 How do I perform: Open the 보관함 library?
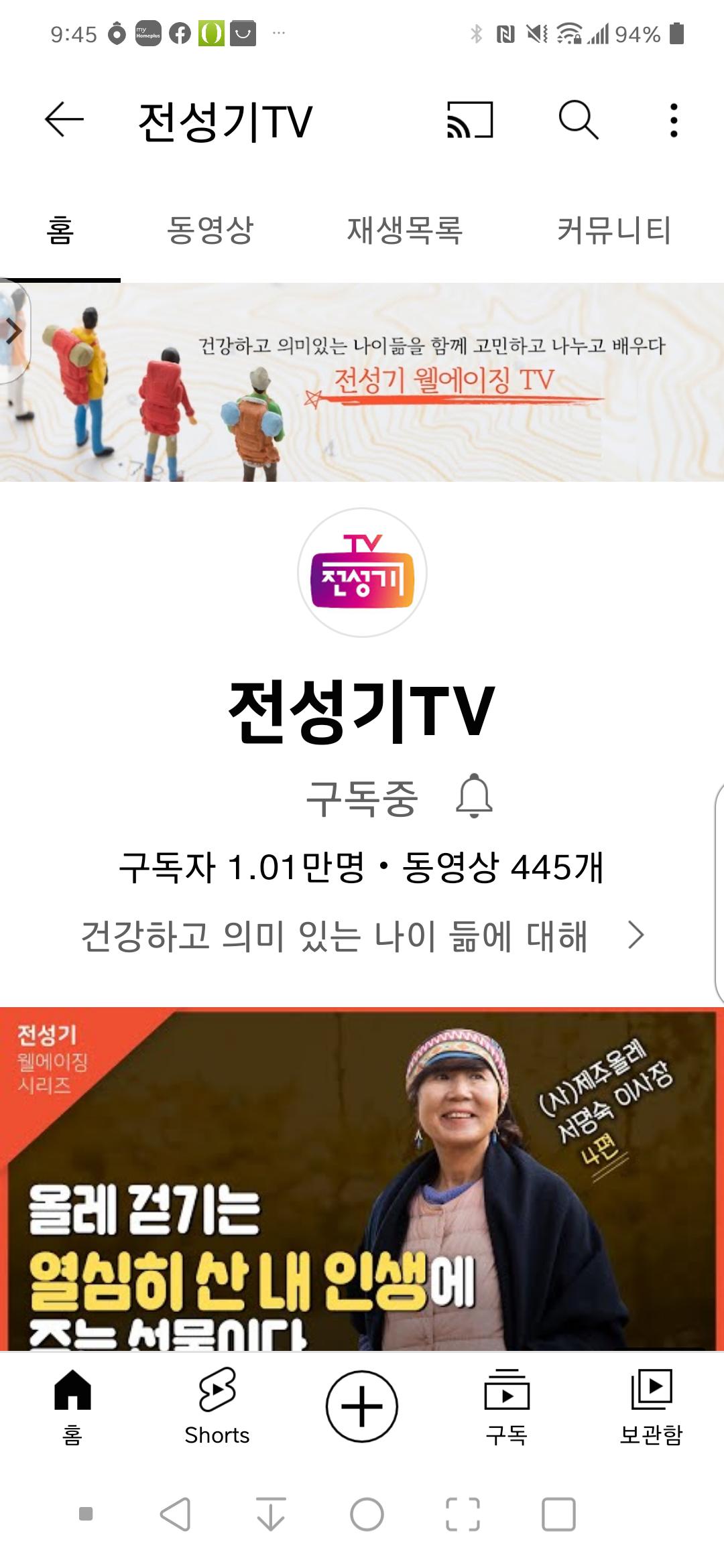[651, 1406]
